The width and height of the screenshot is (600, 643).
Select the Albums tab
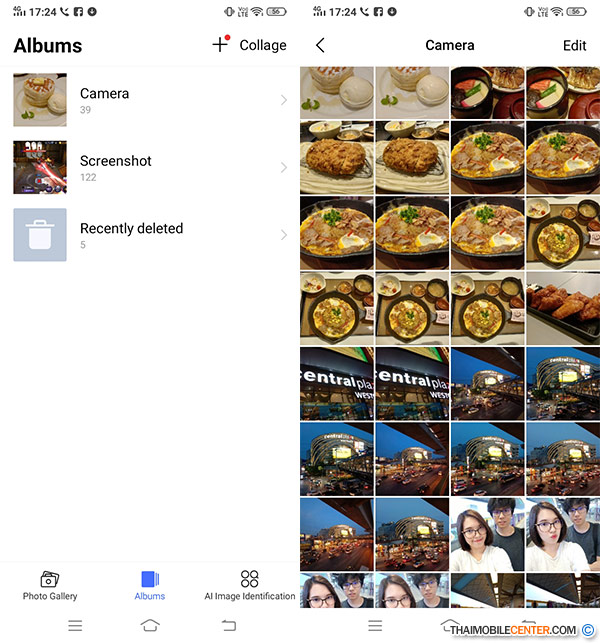[150, 586]
